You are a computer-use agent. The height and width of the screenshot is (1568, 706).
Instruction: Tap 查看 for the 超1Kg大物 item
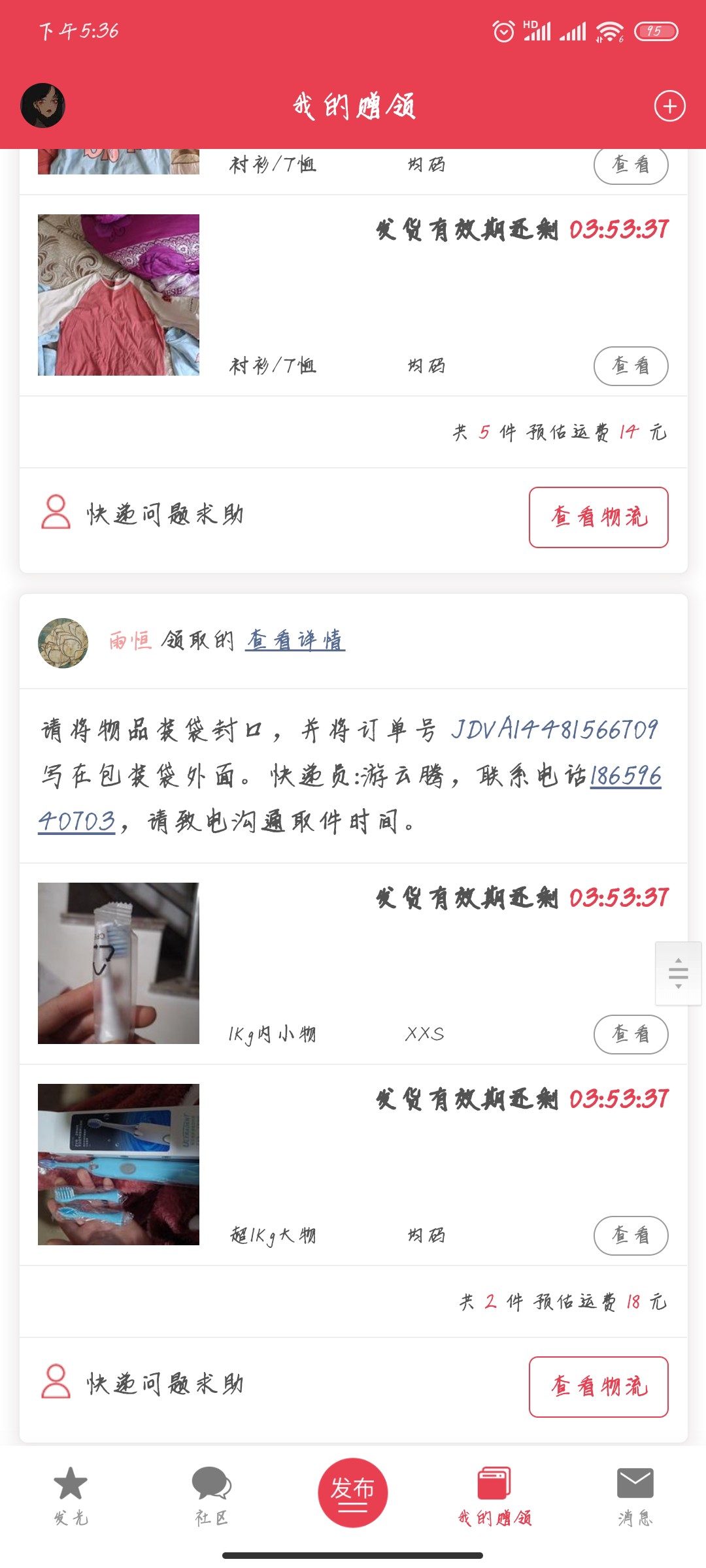630,1235
